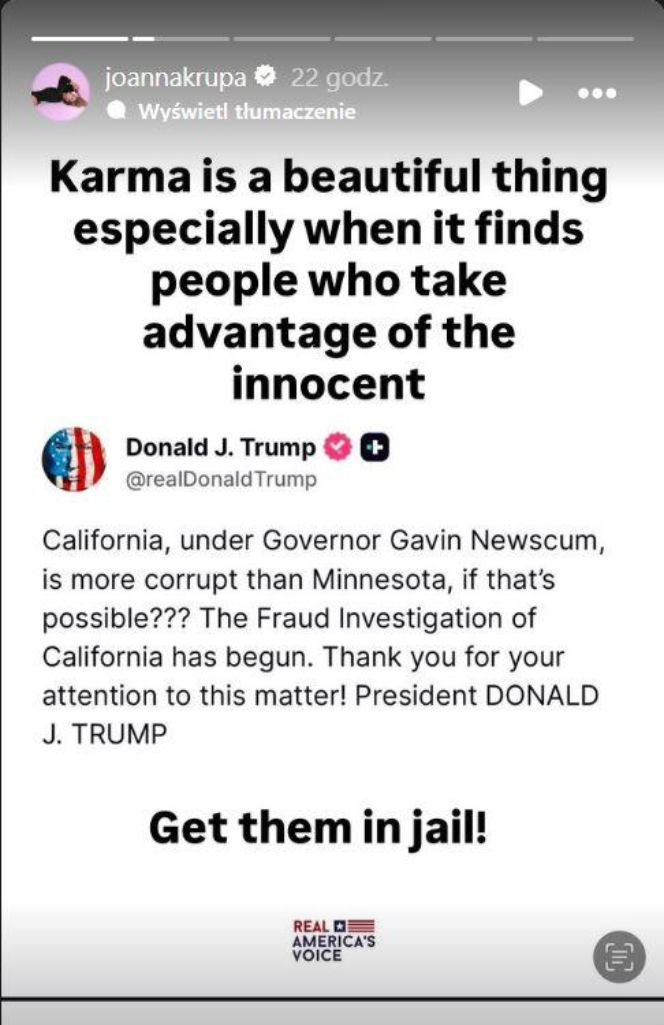This screenshot has width=664, height=1025.
Task: Tap the play button of the story
Action: pos(530,93)
